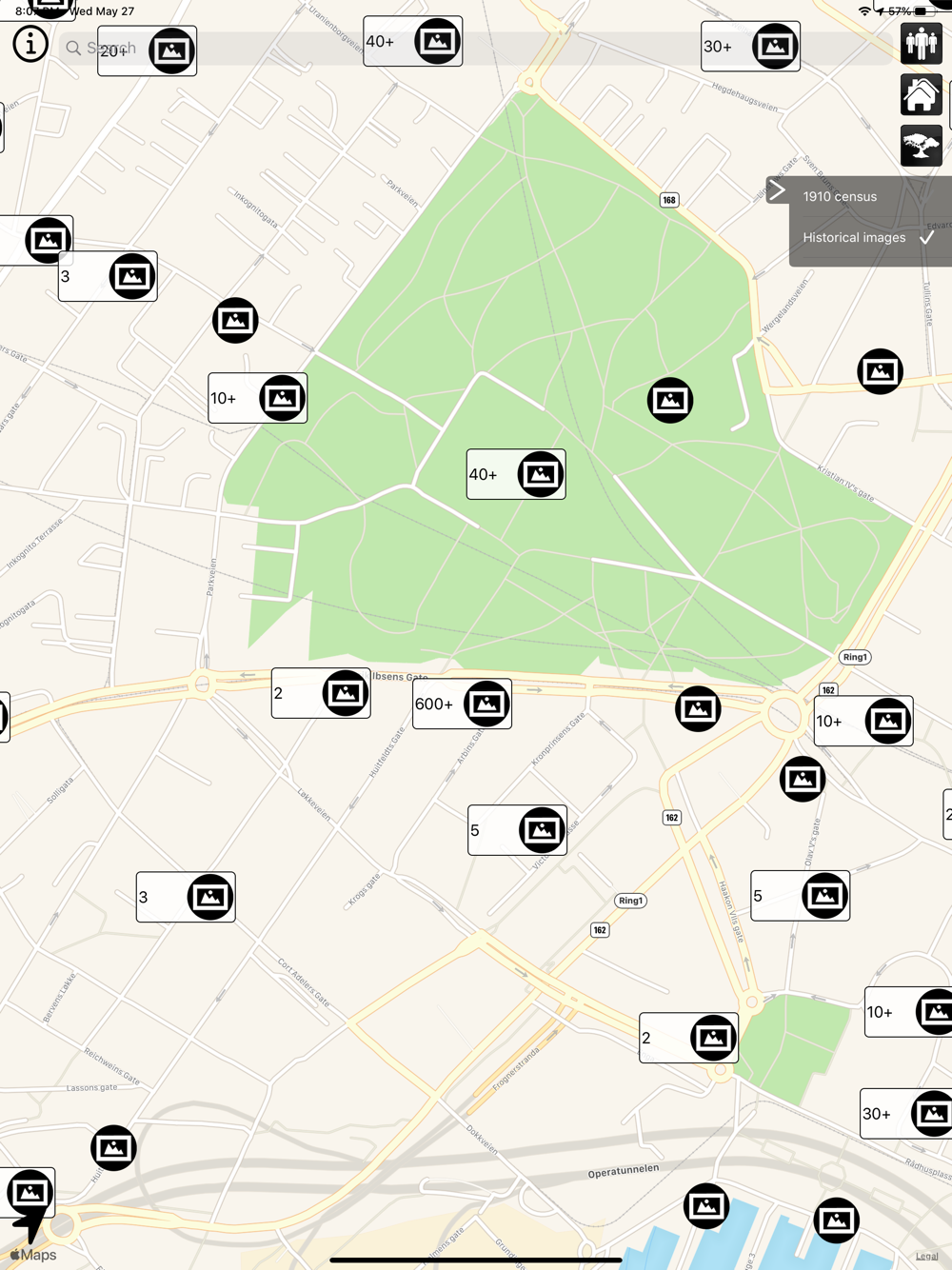Collapse the layer menu arrow
952x1270 pixels.
click(x=777, y=190)
